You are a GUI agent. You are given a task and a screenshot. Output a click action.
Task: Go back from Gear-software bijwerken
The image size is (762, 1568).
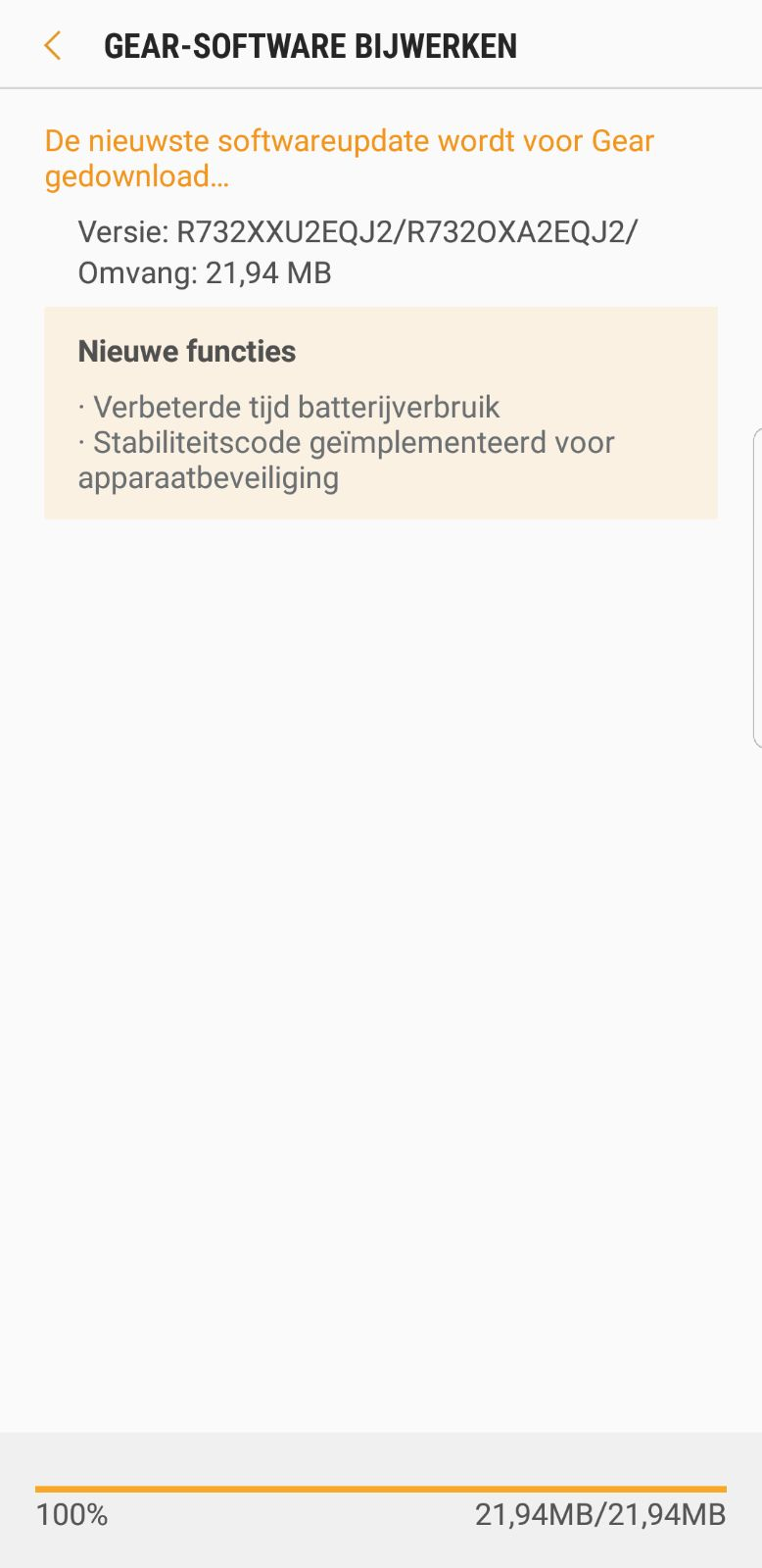tap(53, 46)
